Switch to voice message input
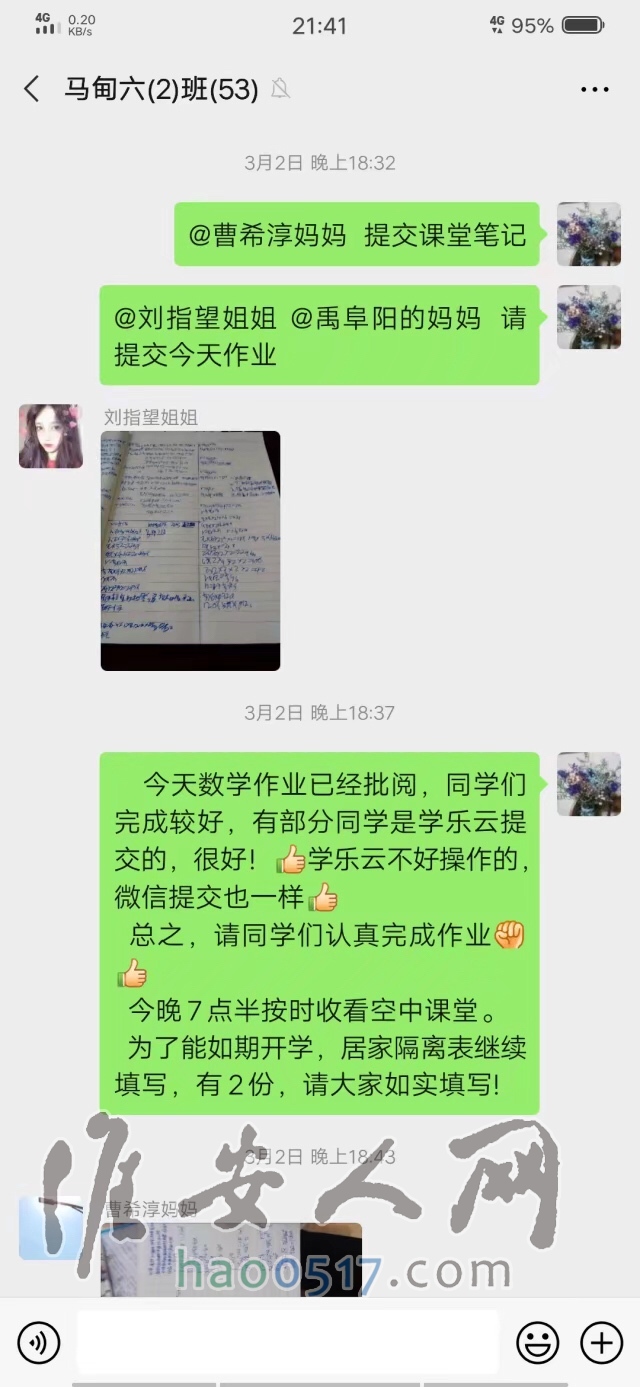Image resolution: width=640 pixels, height=1387 pixels. click(x=38, y=1341)
